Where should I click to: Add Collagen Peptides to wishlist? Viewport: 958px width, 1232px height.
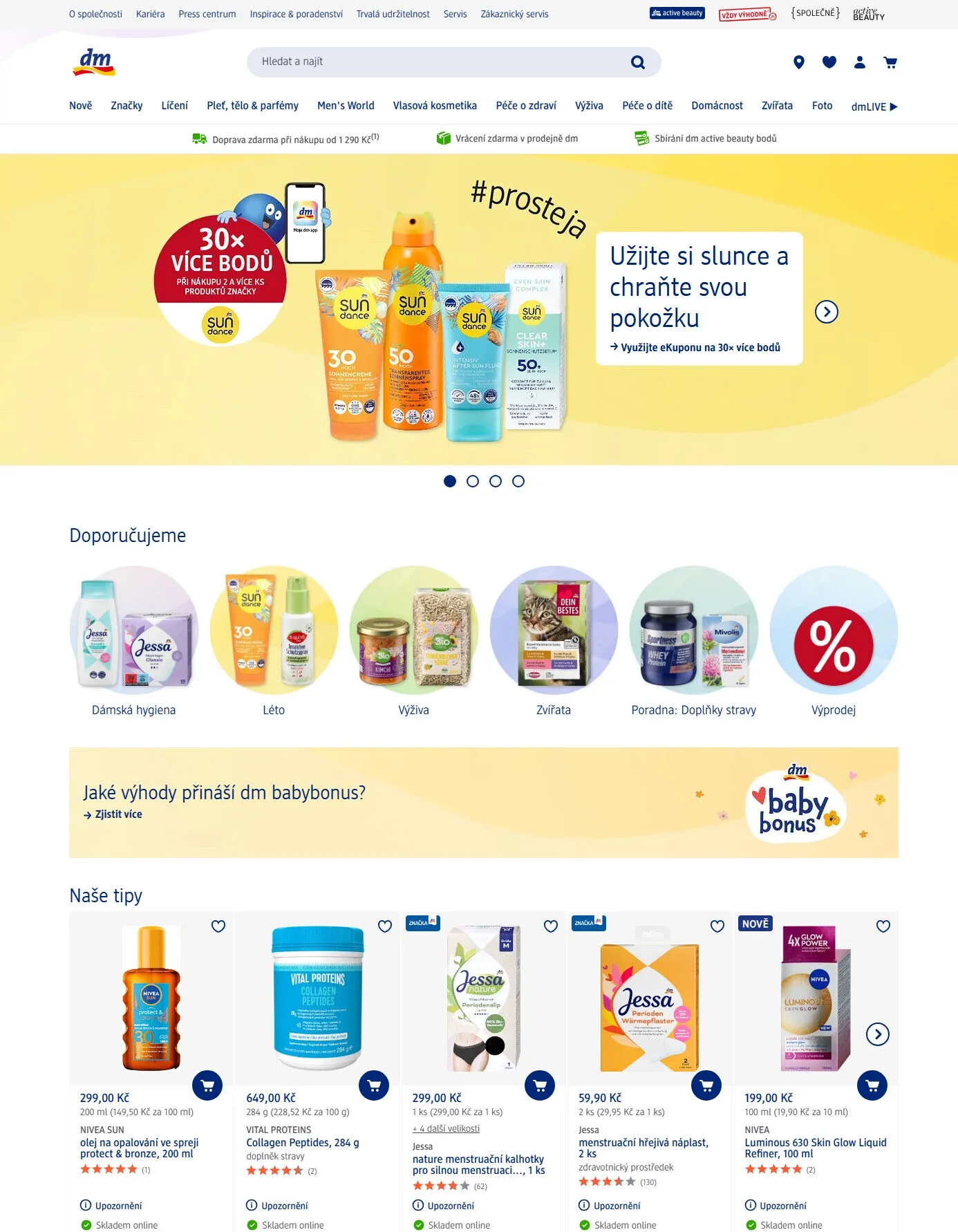pyautogui.click(x=385, y=926)
